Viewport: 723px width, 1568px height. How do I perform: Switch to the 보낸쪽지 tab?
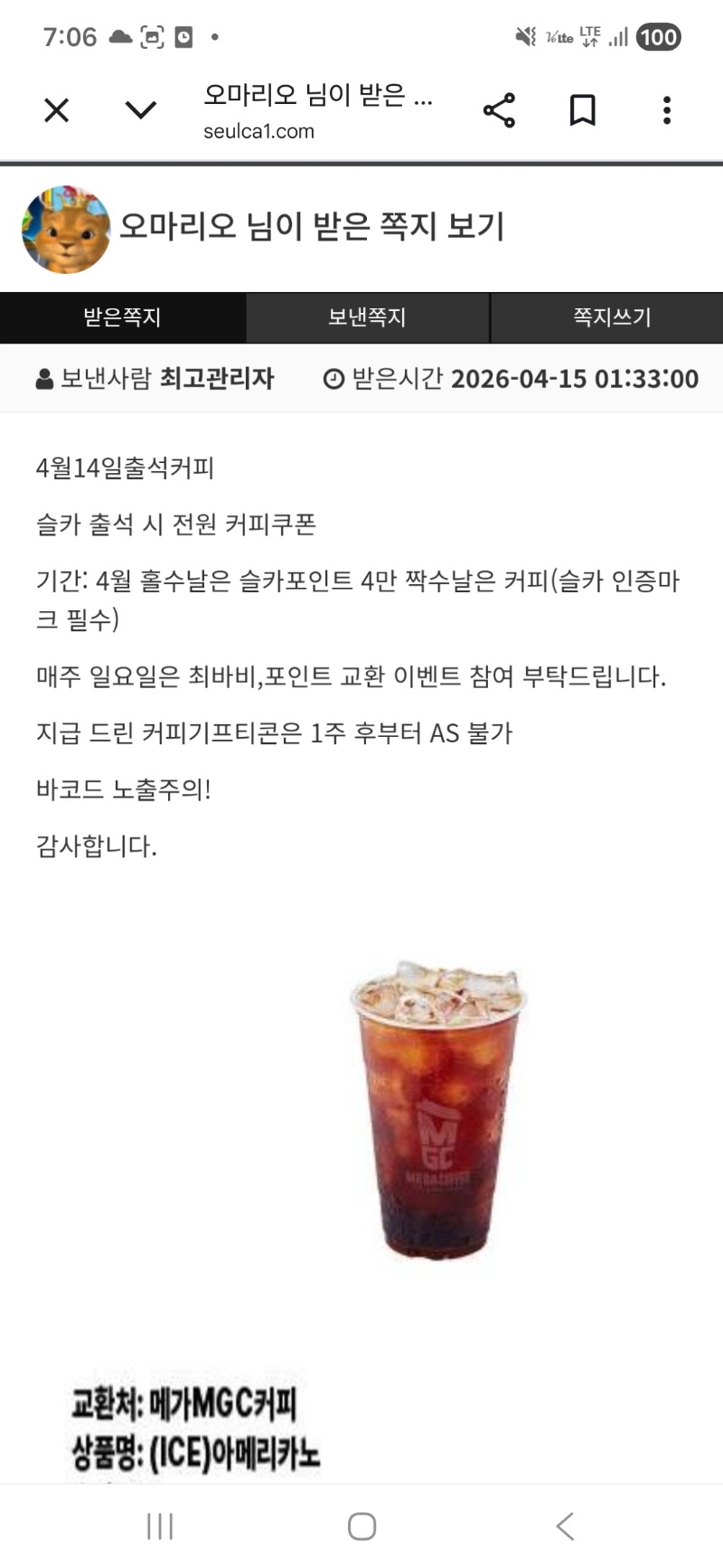(x=367, y=317)
